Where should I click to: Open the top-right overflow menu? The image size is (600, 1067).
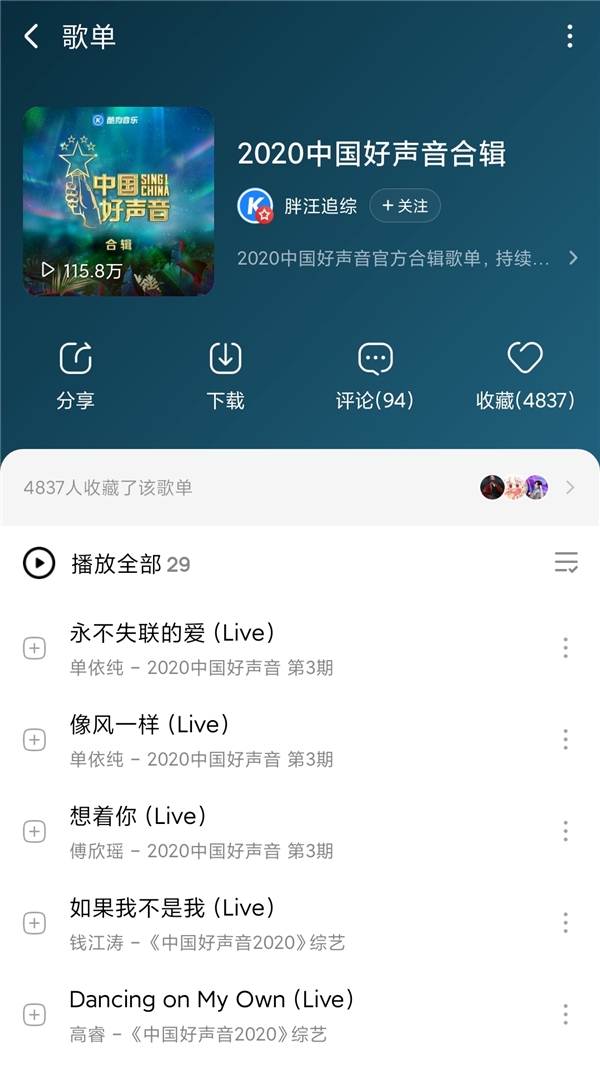[569, 37]
